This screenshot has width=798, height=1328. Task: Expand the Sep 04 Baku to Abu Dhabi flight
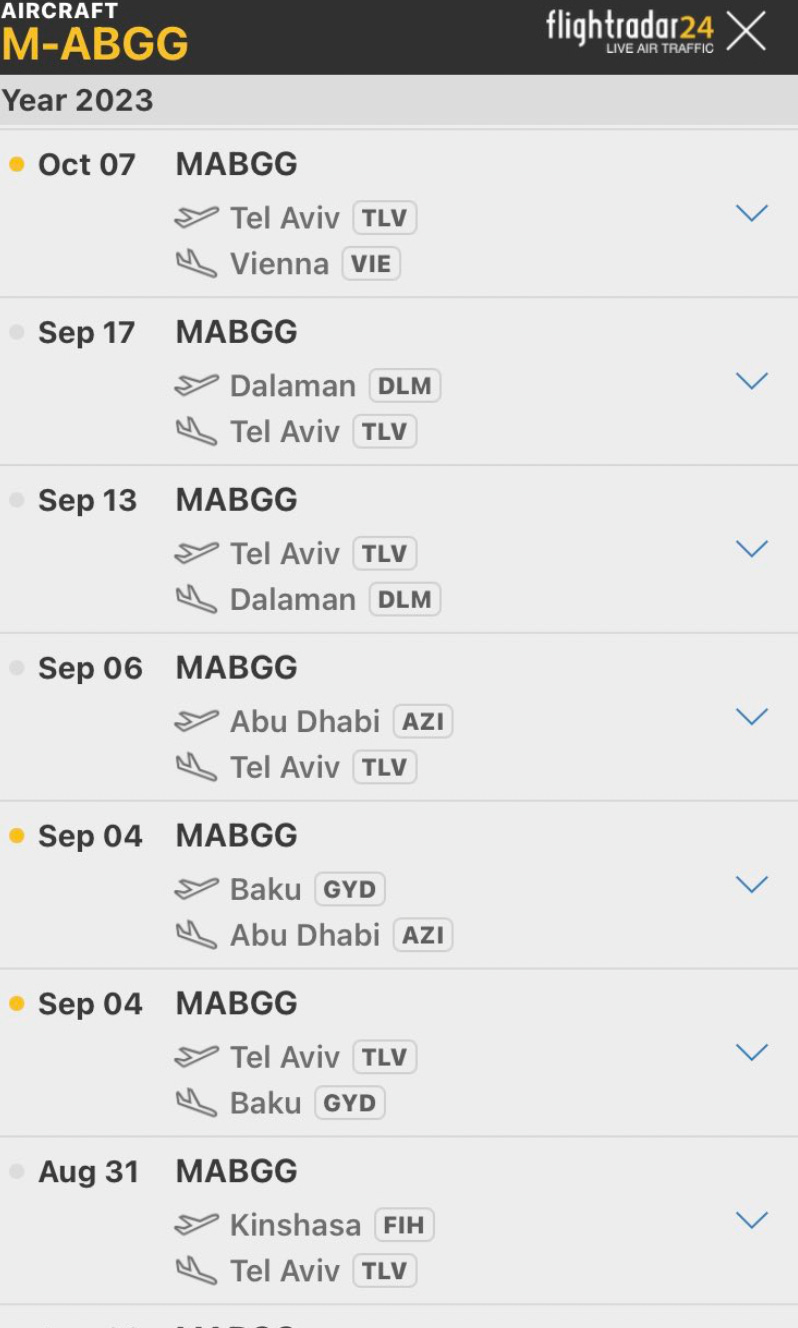click(751, 885)
